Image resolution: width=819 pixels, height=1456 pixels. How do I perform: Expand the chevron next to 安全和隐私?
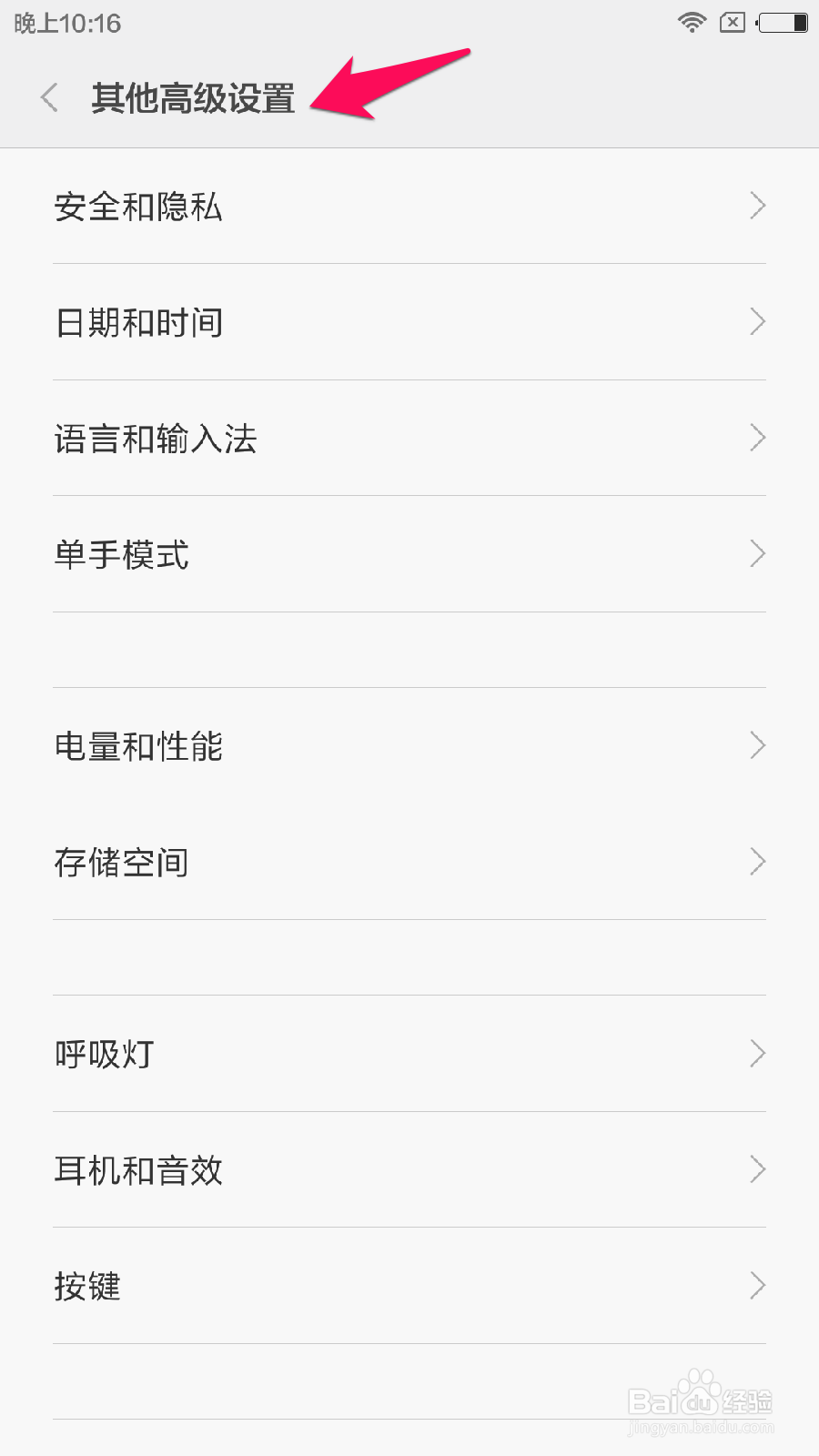pyautogui.click(x=757, y=206)
